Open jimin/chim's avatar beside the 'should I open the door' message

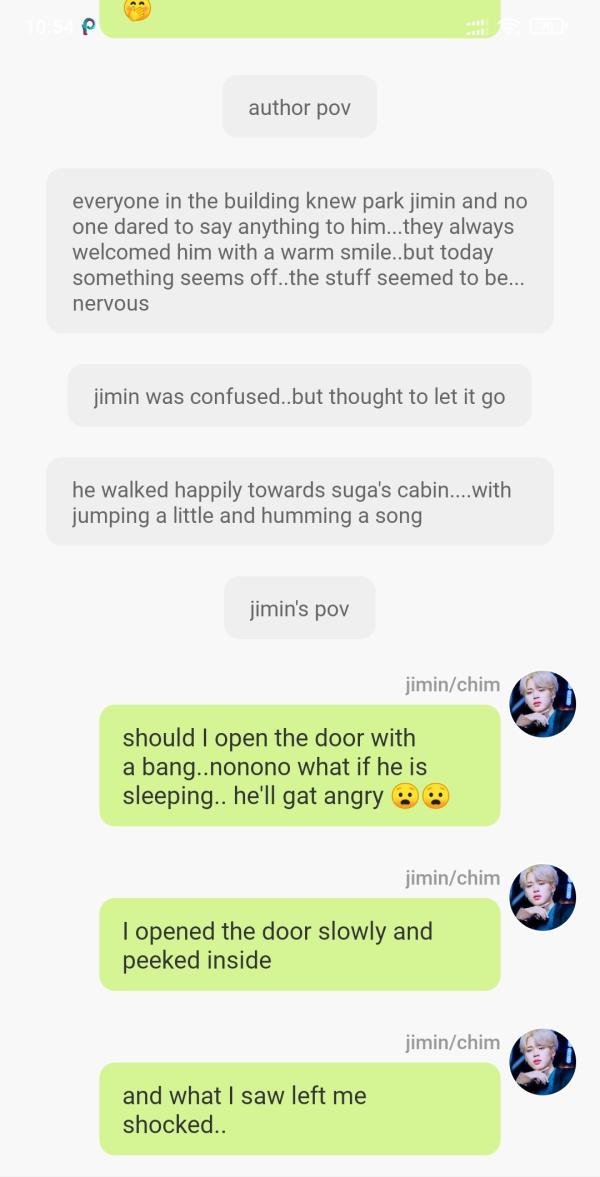pyautogui.click(x=543, y=704)
